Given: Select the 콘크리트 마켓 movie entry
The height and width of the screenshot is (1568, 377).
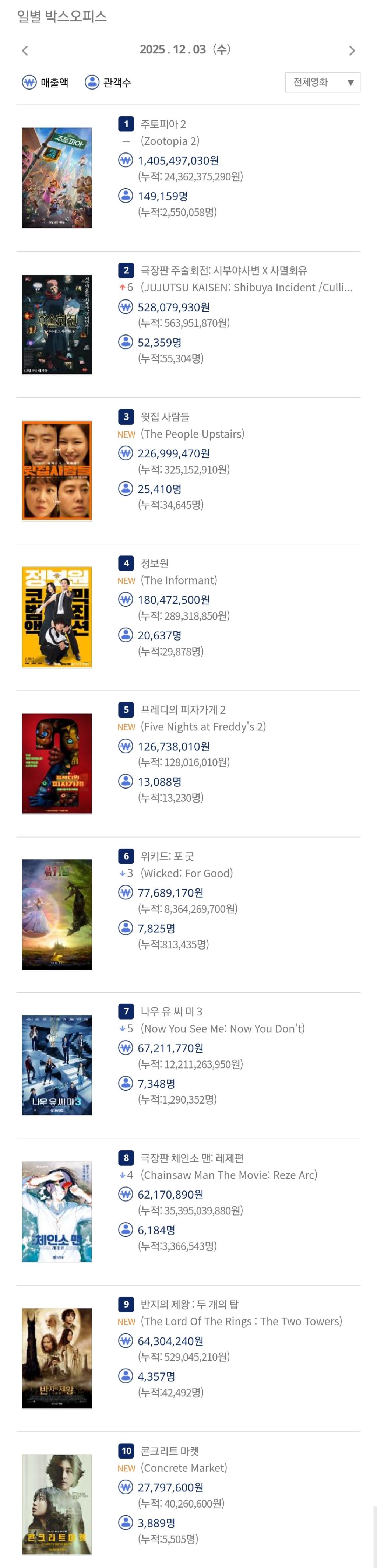Looking at the screenshot, I should (x=170, y=1451).
